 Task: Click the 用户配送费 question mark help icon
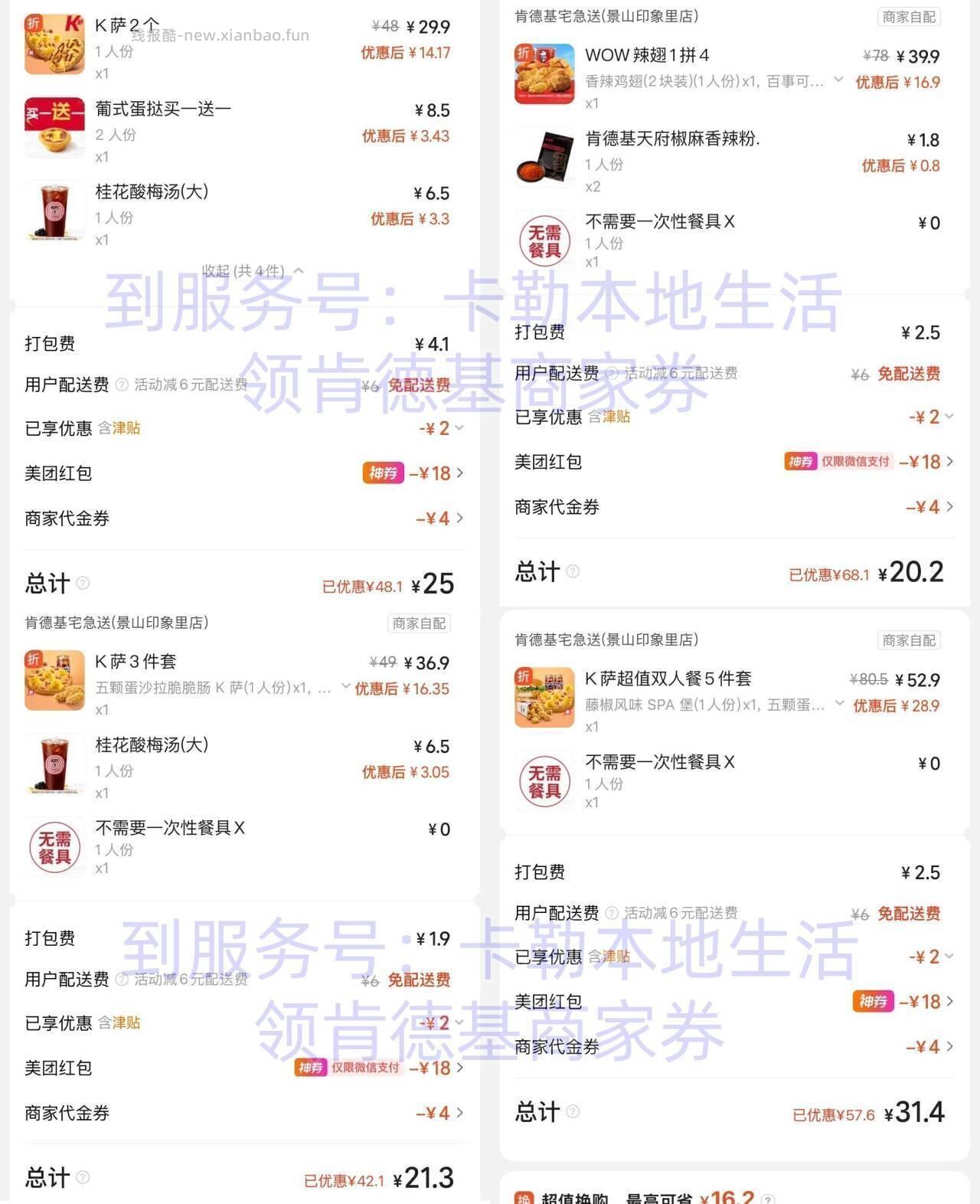click(x=121, y=385)
